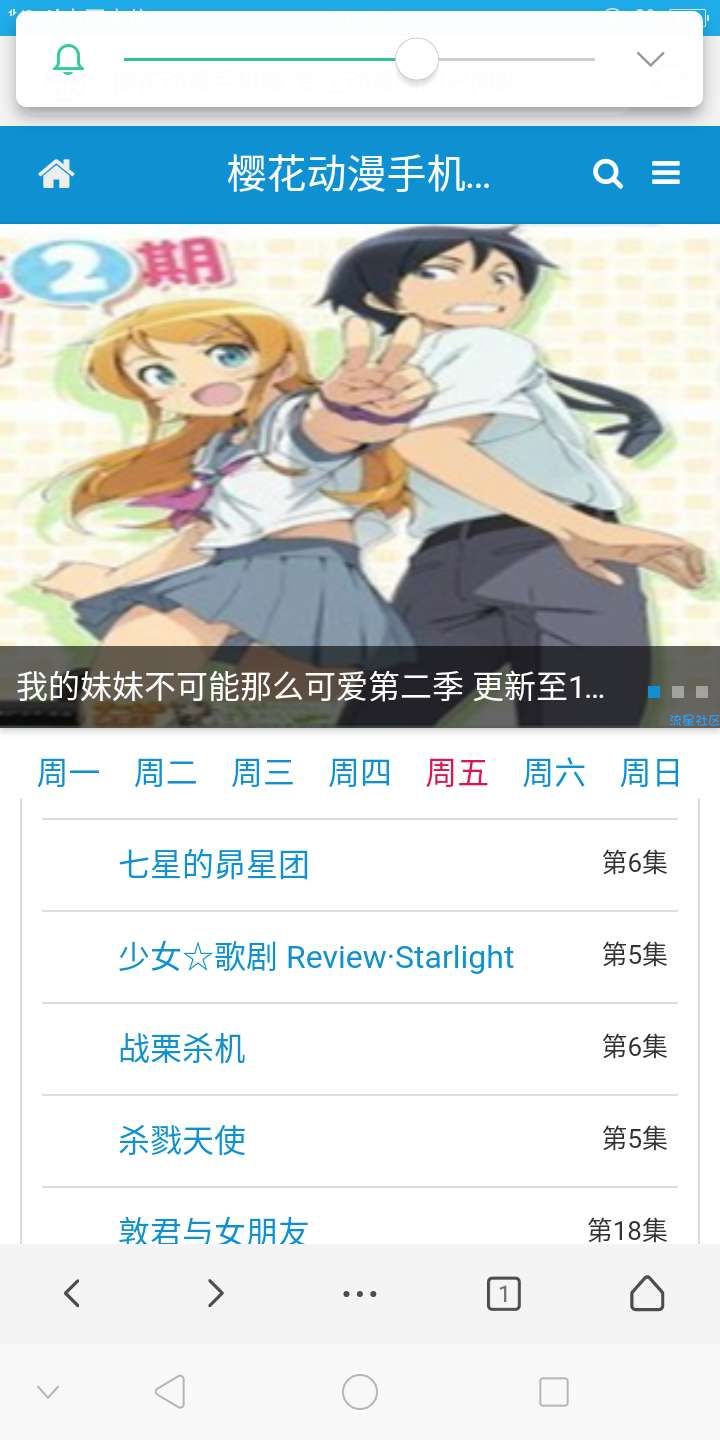Tap the home icon in the site header

pyautogui.click(x=56, y=174)
